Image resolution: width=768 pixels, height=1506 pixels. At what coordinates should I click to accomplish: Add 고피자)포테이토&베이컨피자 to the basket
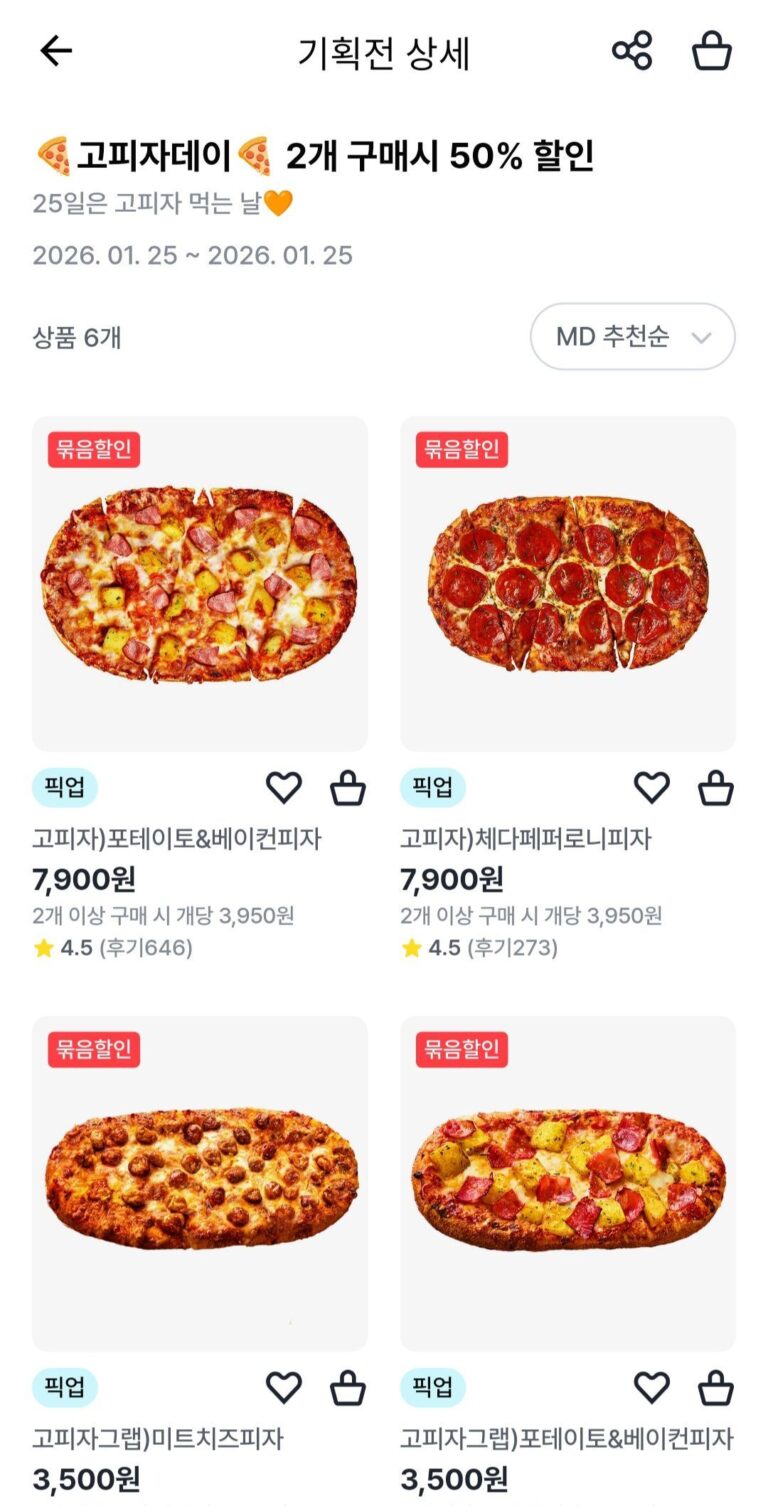348,788
